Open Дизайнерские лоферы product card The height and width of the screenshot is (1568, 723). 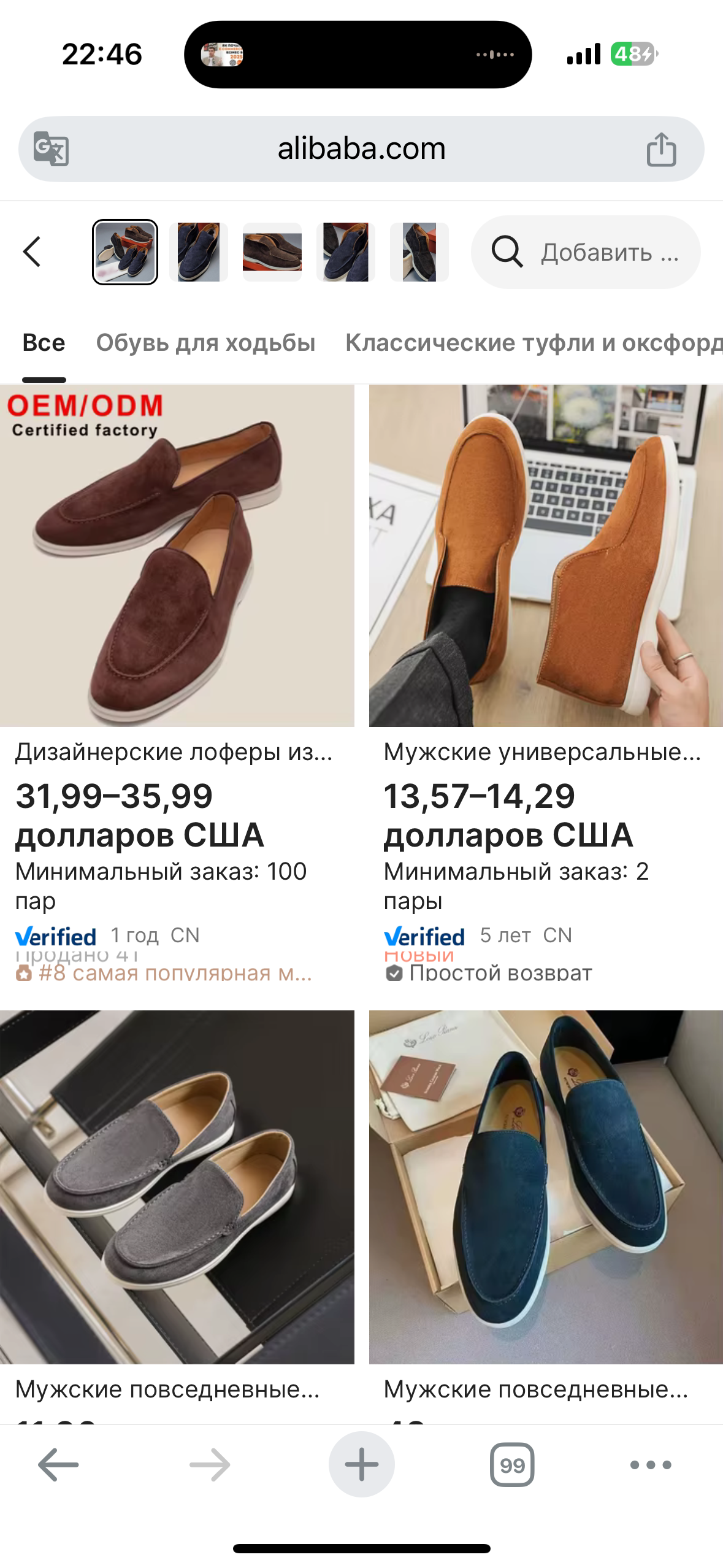pyautogui.click(x=177, y=556)
